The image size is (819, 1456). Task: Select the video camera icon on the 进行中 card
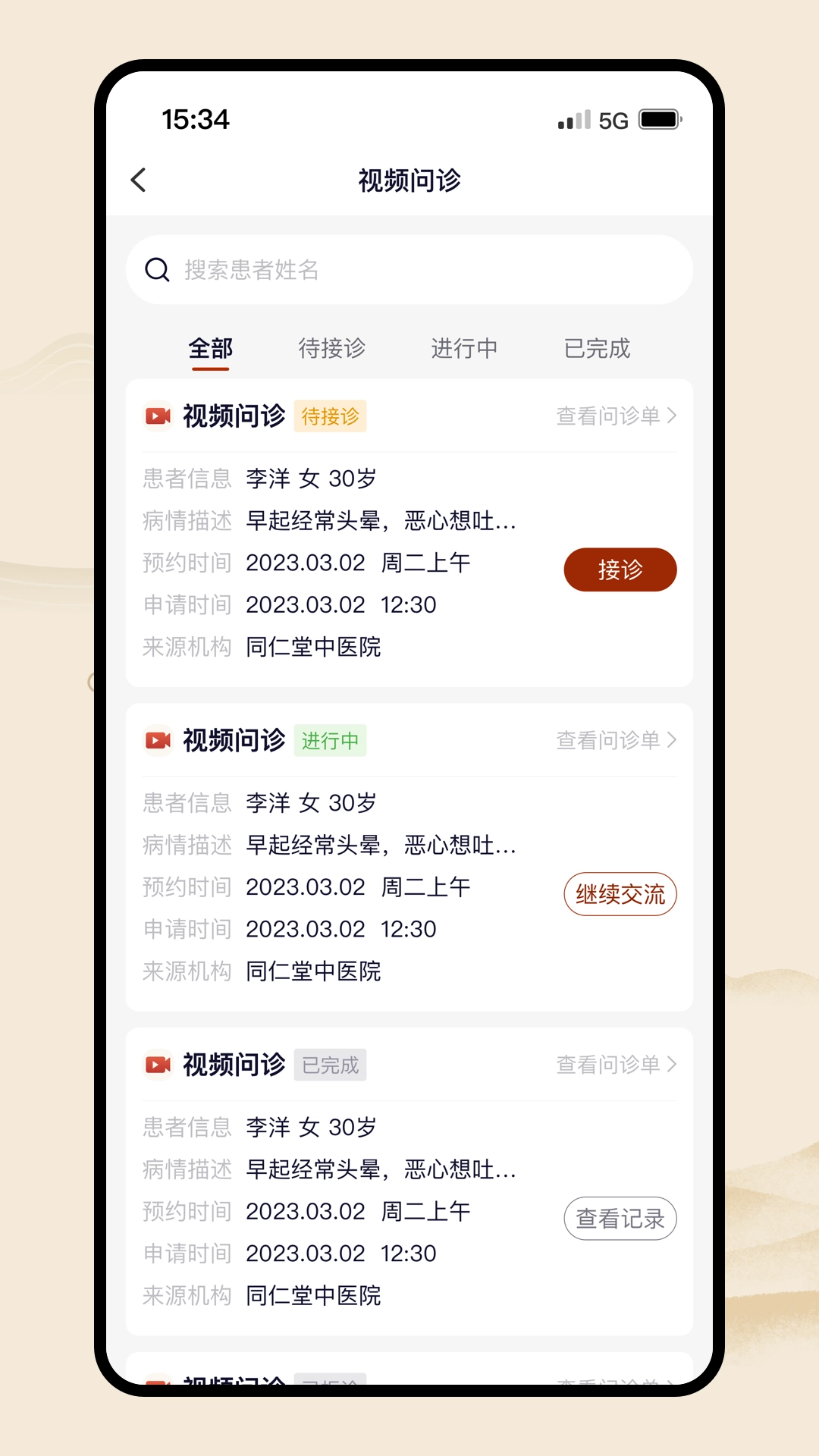(156, 741)
